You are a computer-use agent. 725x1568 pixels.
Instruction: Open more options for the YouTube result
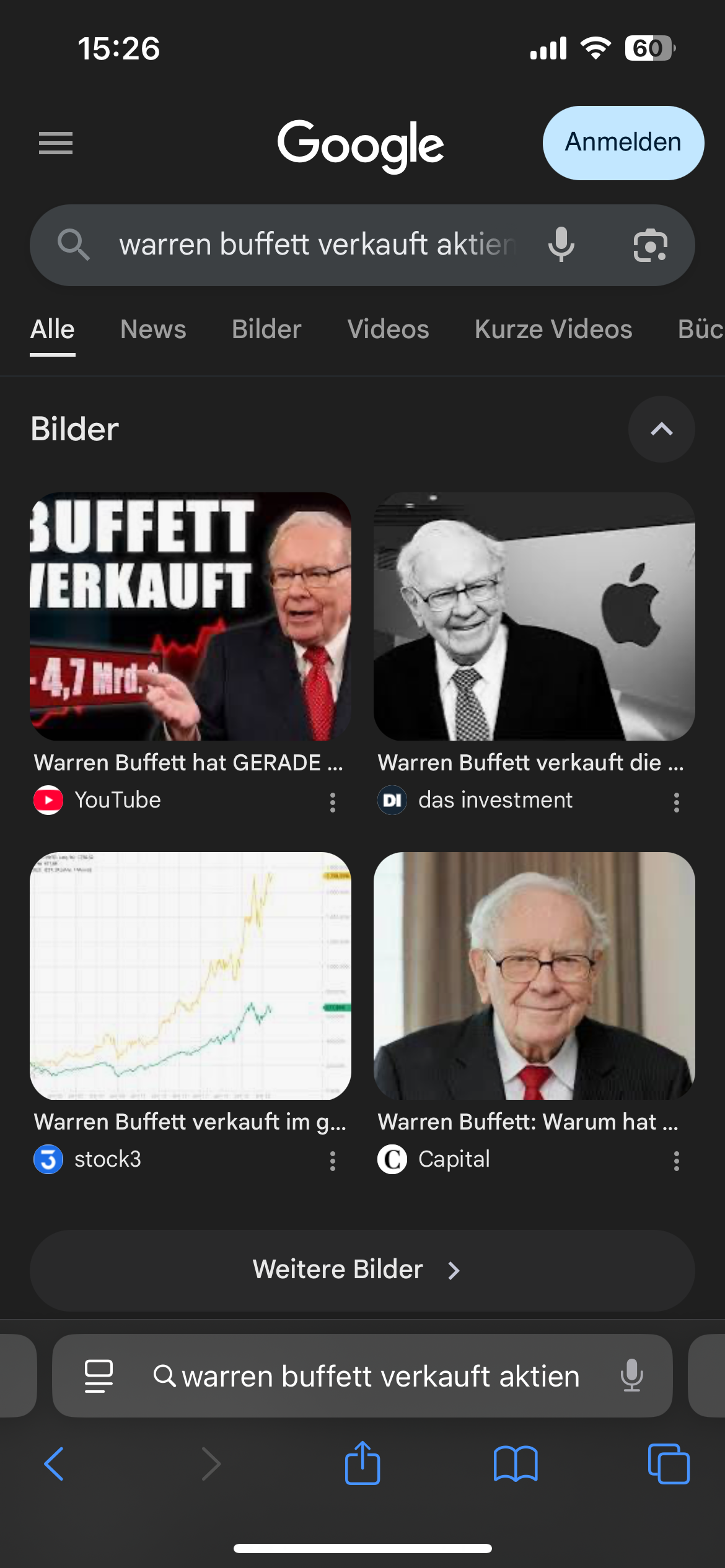333,802
